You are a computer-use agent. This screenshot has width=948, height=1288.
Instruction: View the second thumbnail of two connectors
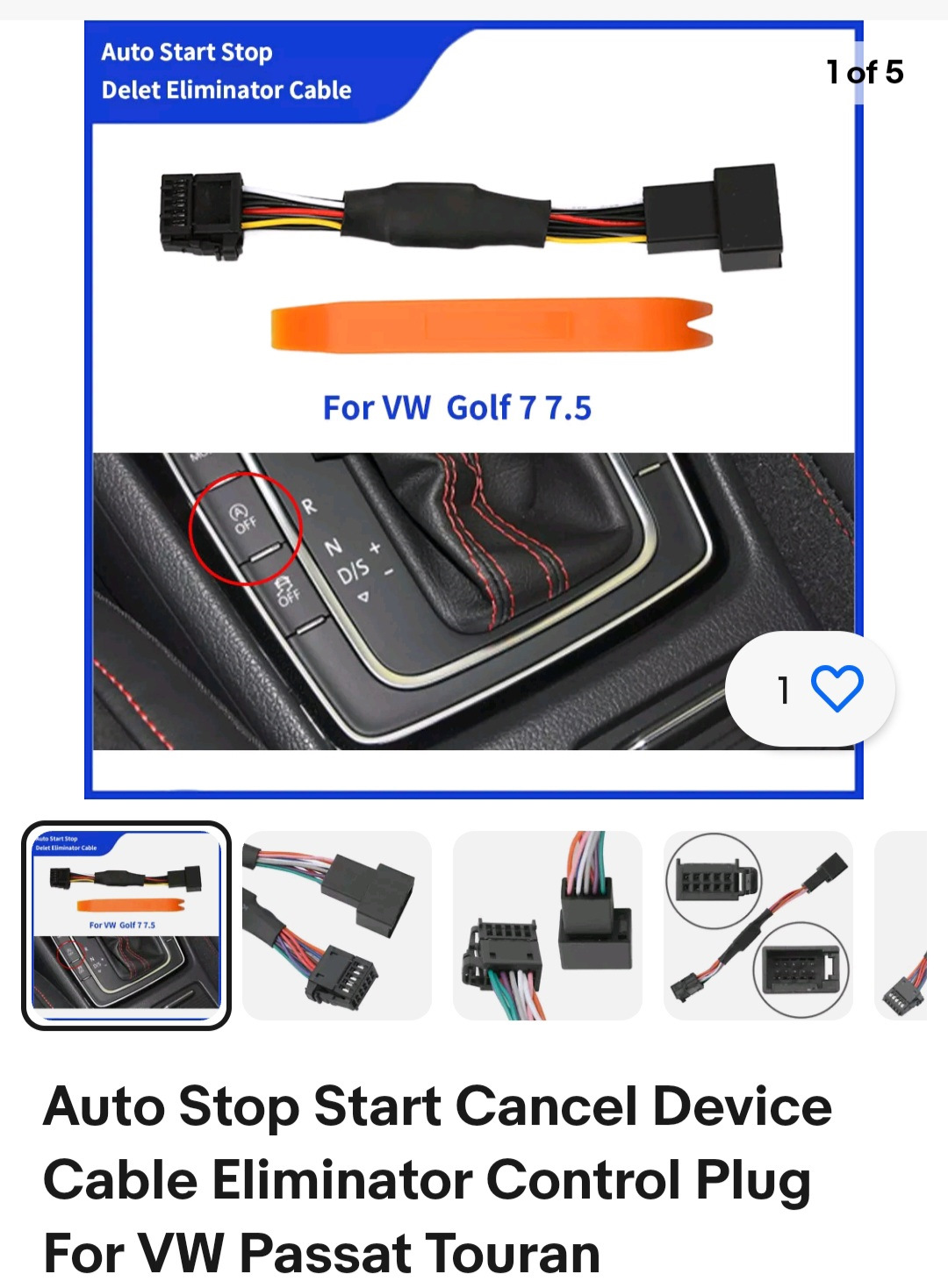337,925
